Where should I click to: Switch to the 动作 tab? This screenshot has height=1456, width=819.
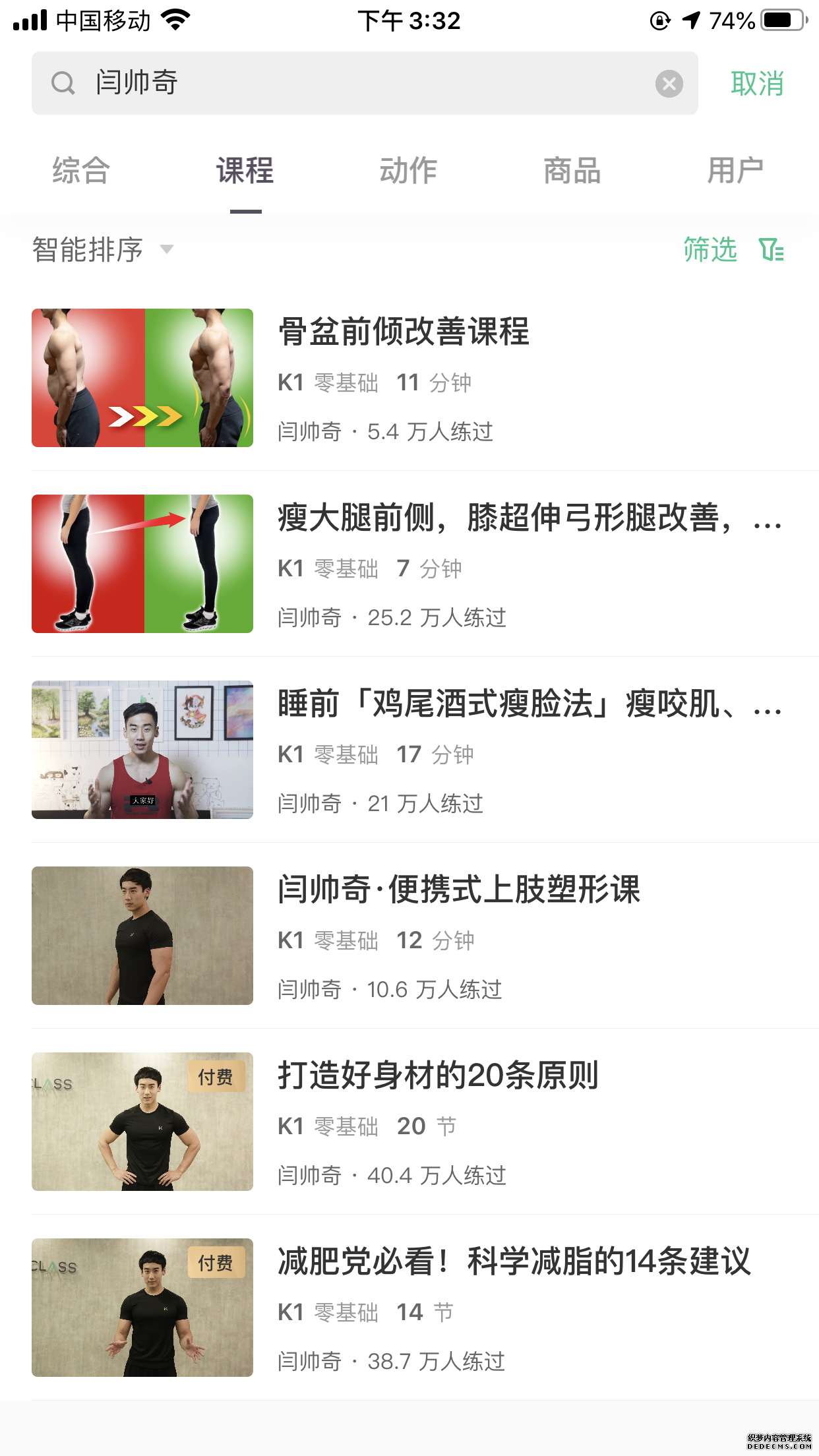(409, 170)
